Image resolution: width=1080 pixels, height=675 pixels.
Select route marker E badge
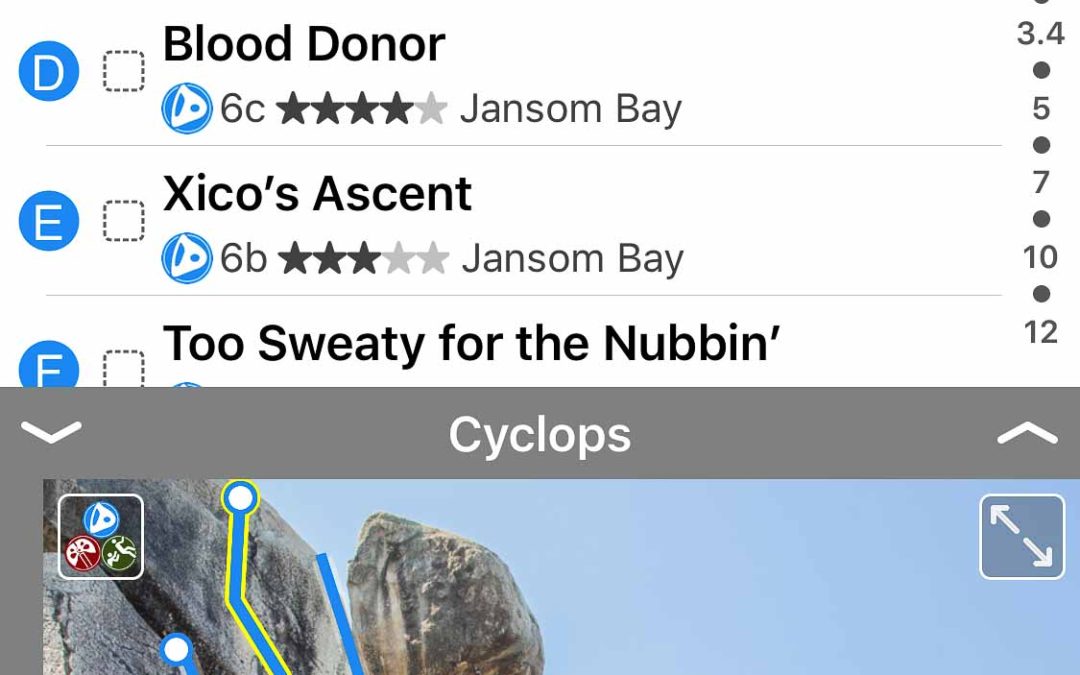(49, 220)
